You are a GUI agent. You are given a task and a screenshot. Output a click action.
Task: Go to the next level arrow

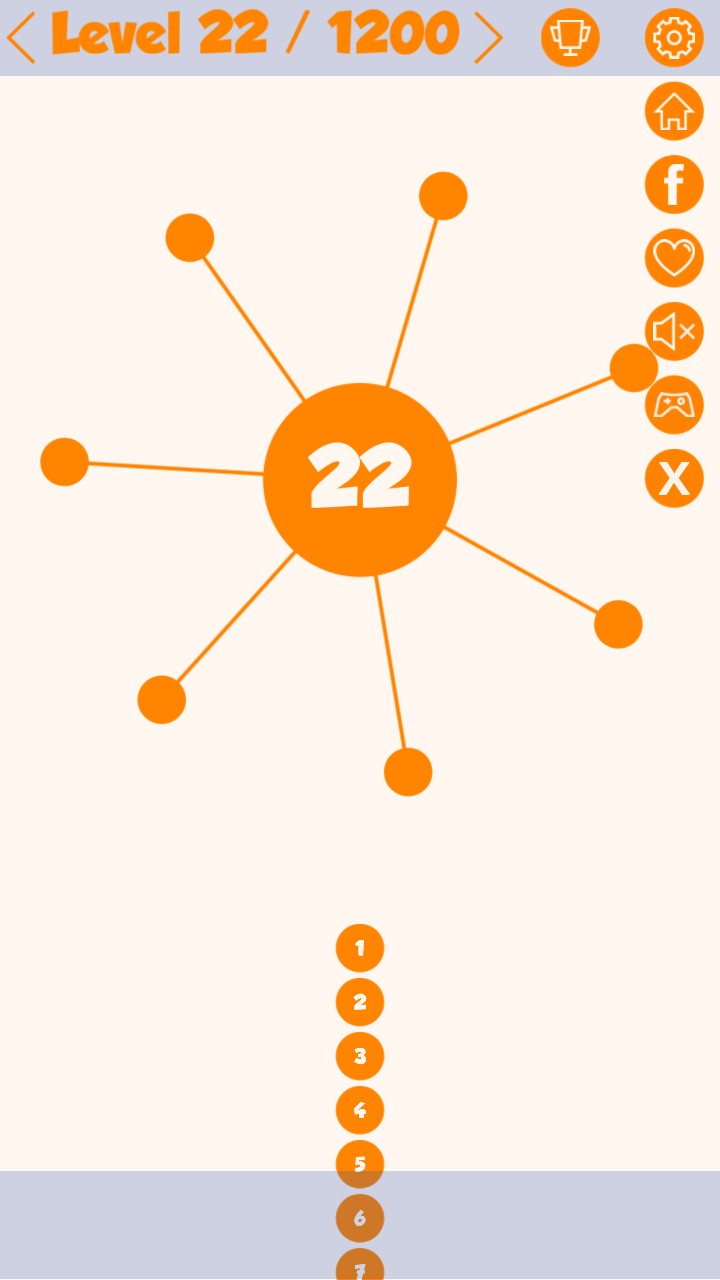(488, 38)
